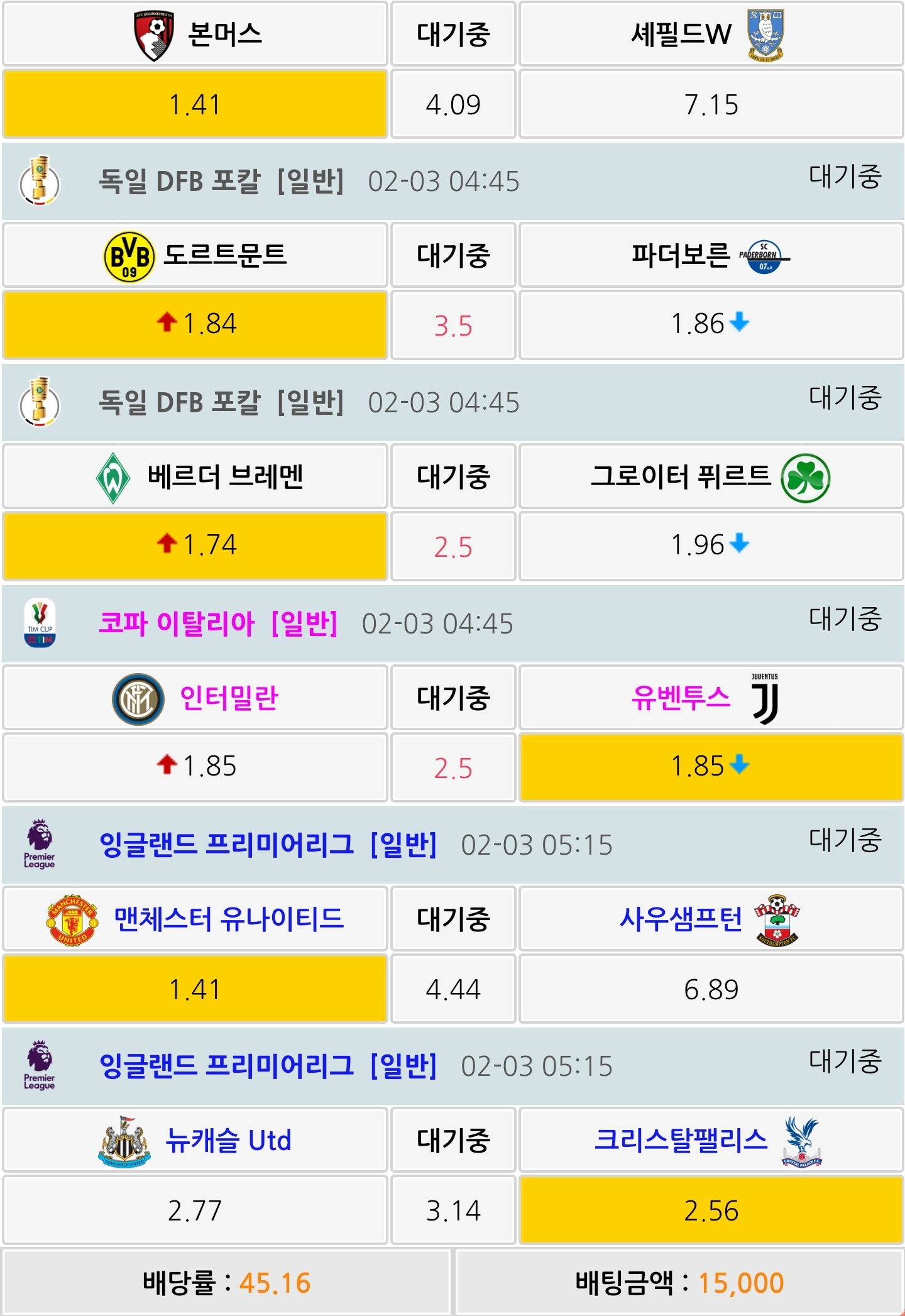Select draw odds 4.09 for Bournemouth match
905x1316 pixels.
(453, 104)
